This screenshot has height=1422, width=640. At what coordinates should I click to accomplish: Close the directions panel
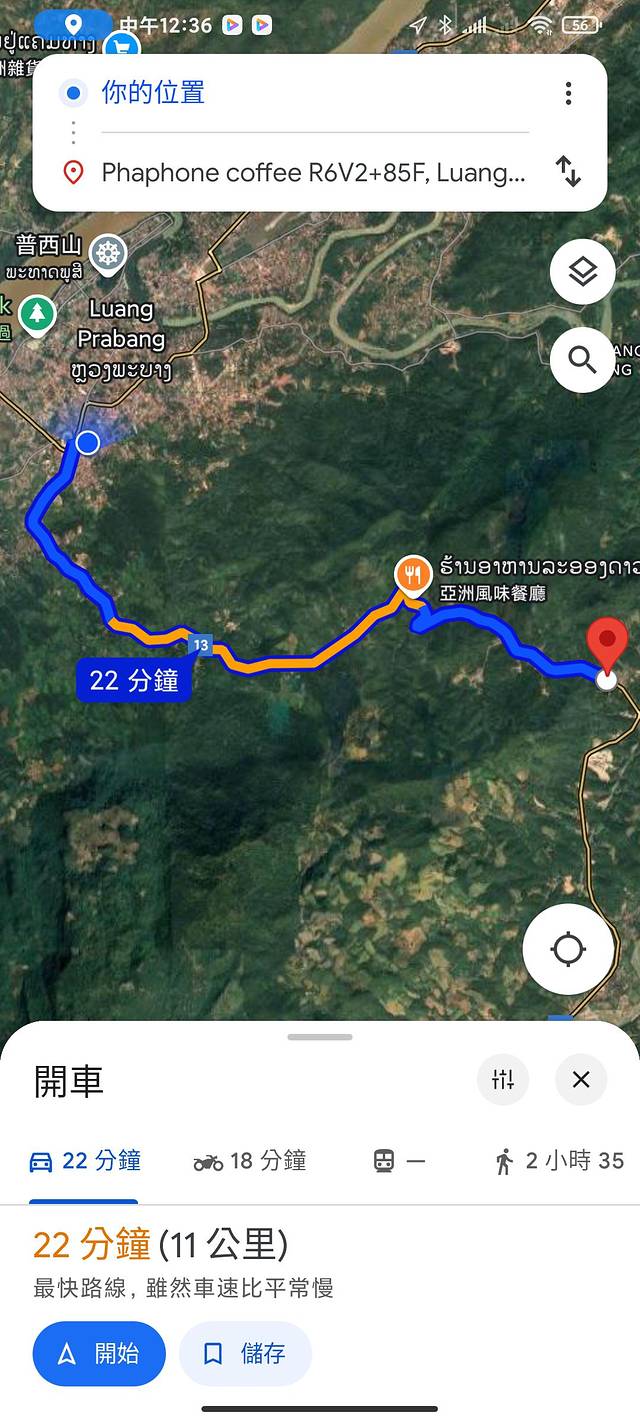coord(581,1079)
